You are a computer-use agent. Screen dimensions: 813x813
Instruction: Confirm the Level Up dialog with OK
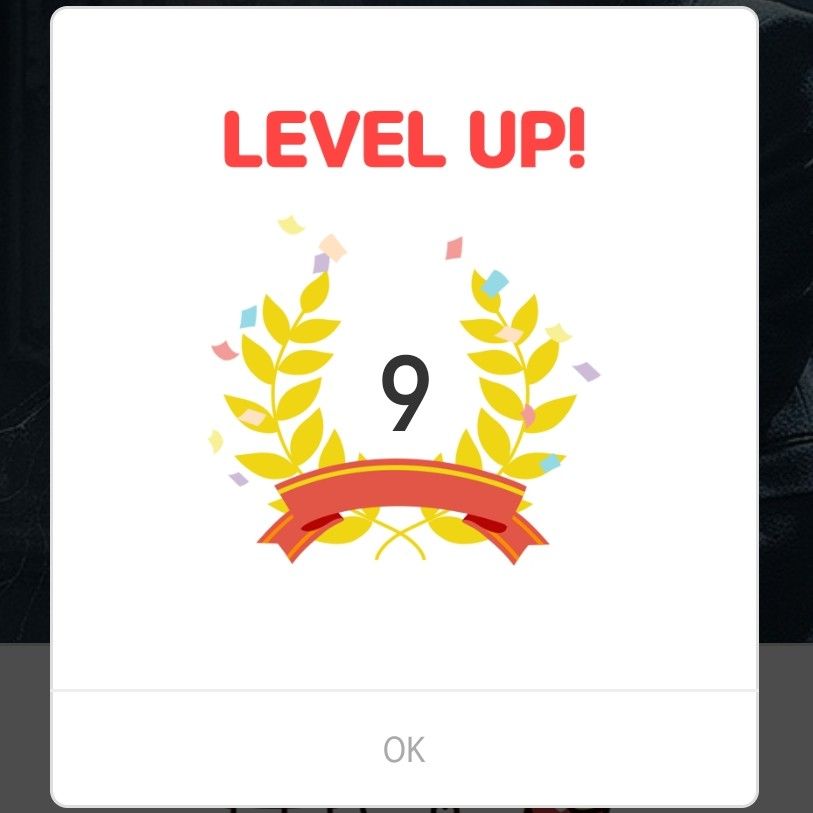pyautogui.click(x=404, y=749)
